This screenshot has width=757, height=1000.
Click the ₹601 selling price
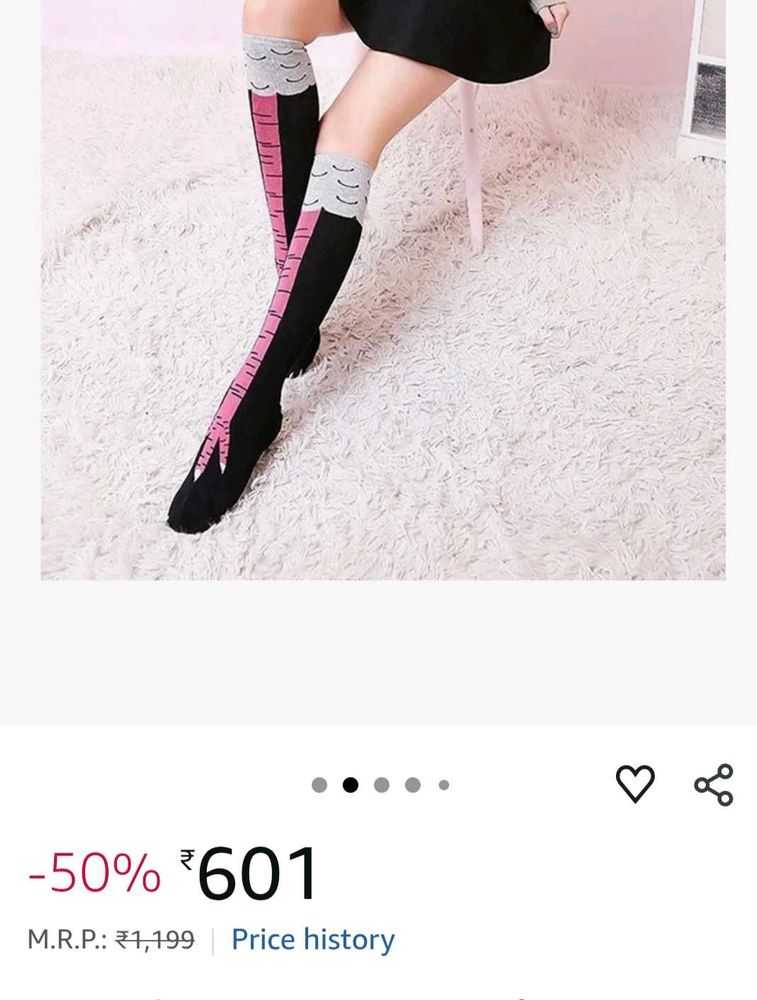(x=256, y=874)
